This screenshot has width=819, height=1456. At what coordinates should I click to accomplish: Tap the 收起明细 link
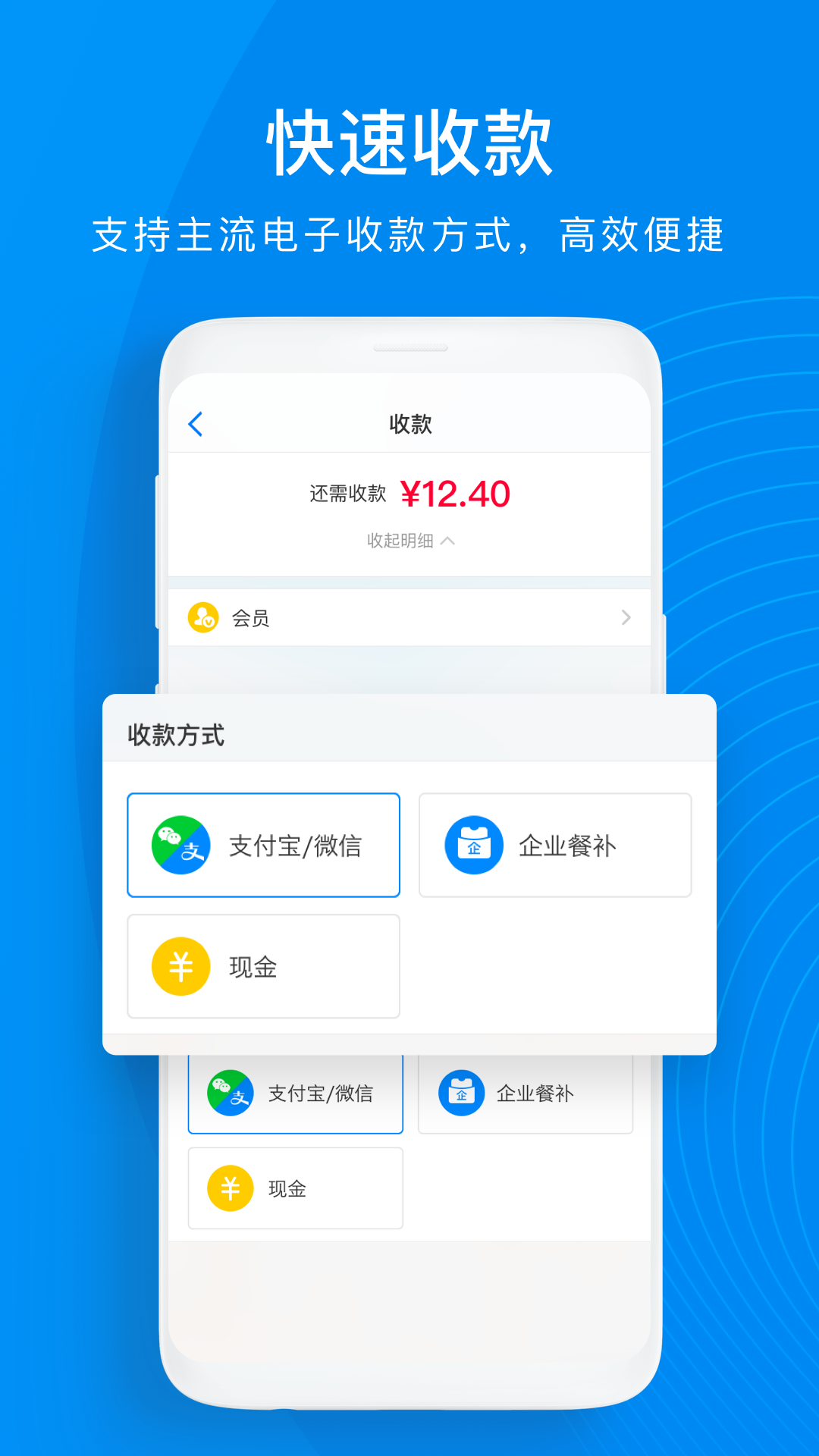pyautogui.click(x=402, y=541)
